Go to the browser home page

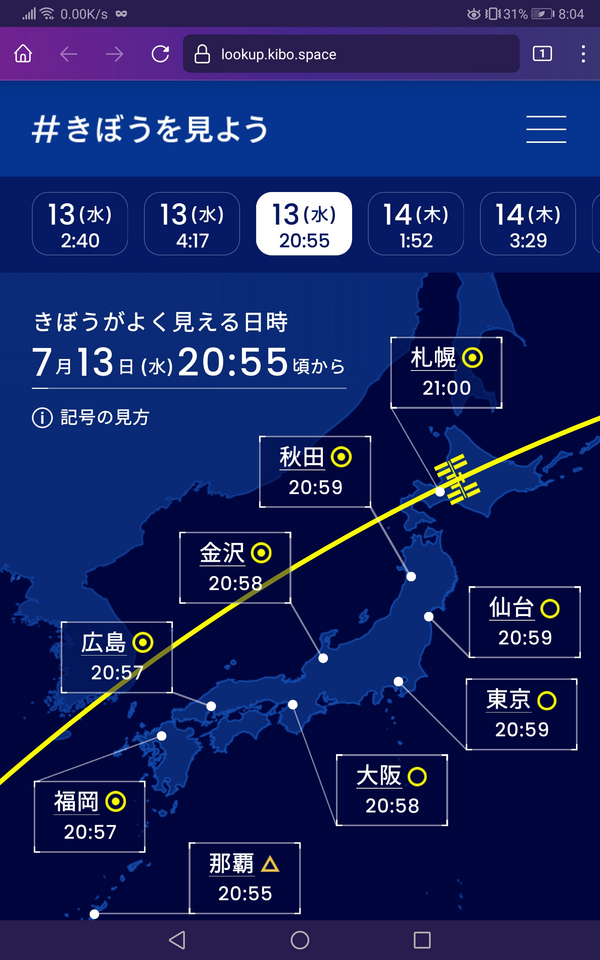23,54
